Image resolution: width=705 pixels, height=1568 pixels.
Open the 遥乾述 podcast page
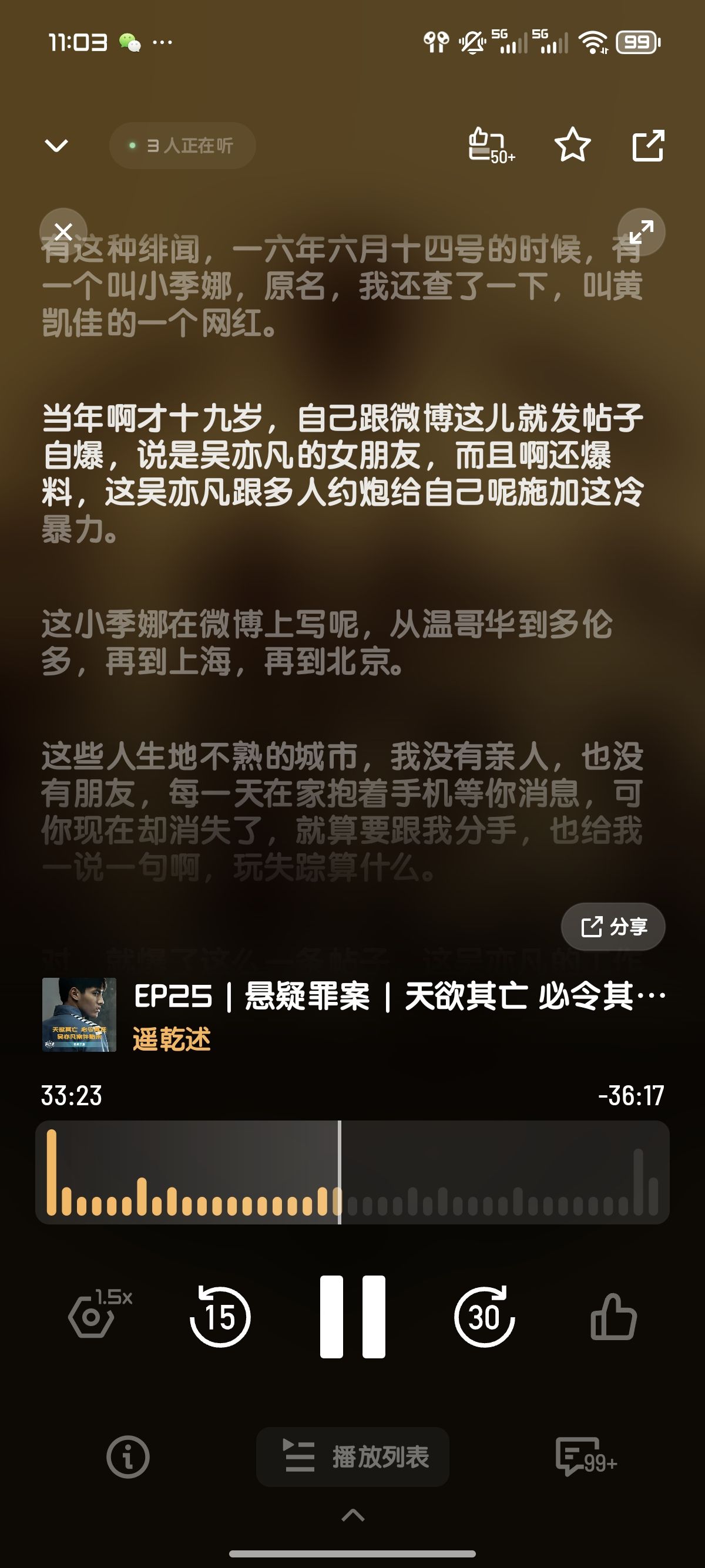(x=172, y=1039)
